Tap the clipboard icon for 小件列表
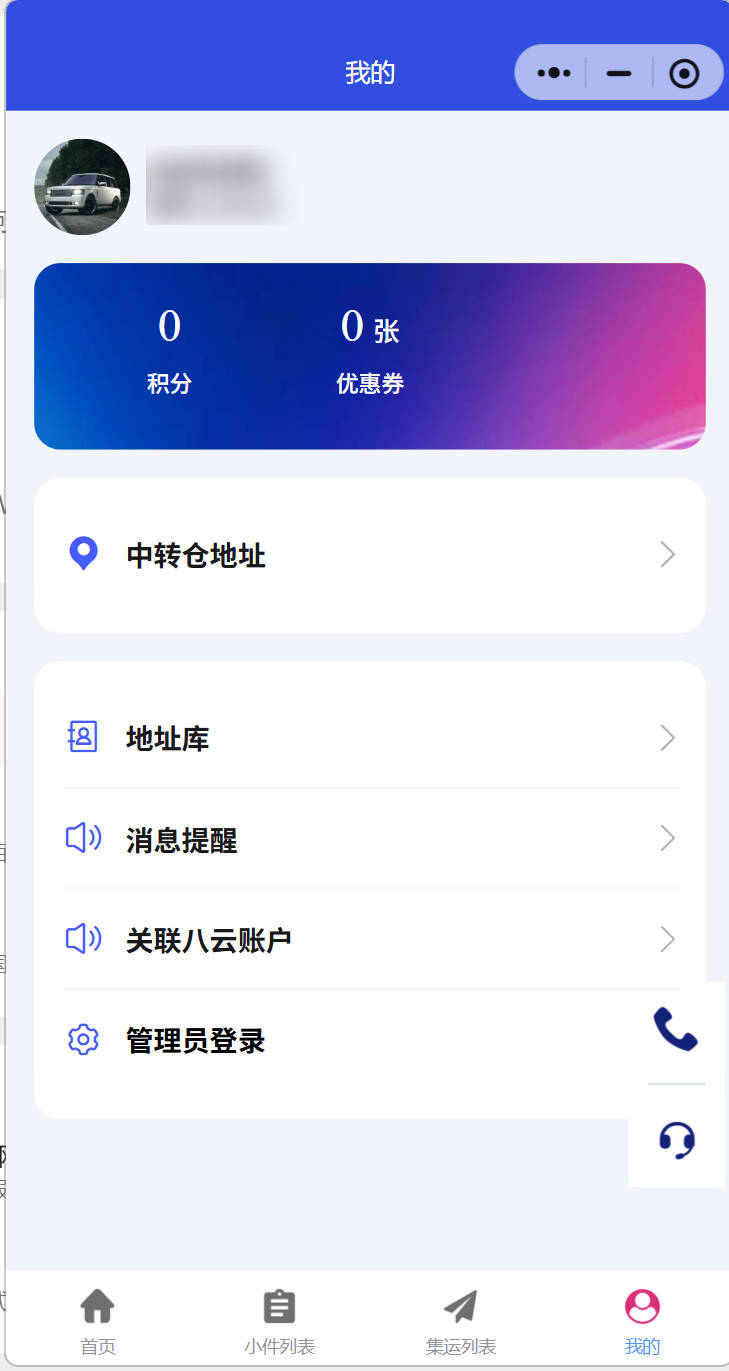 [x=278, y=1306]
